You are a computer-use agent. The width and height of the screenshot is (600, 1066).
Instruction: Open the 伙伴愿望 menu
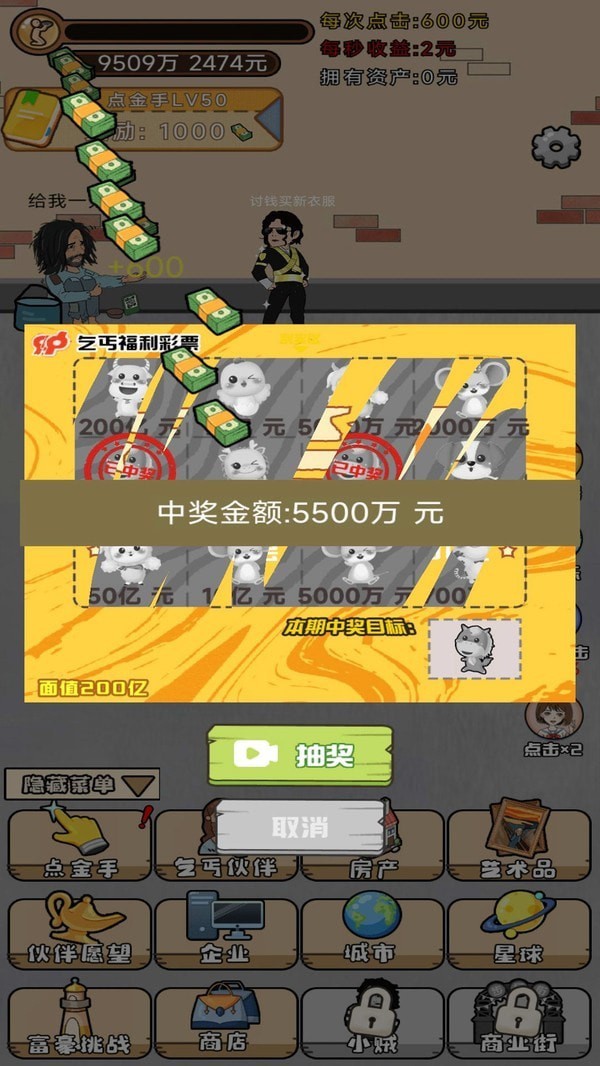click(x=80, y=933)
